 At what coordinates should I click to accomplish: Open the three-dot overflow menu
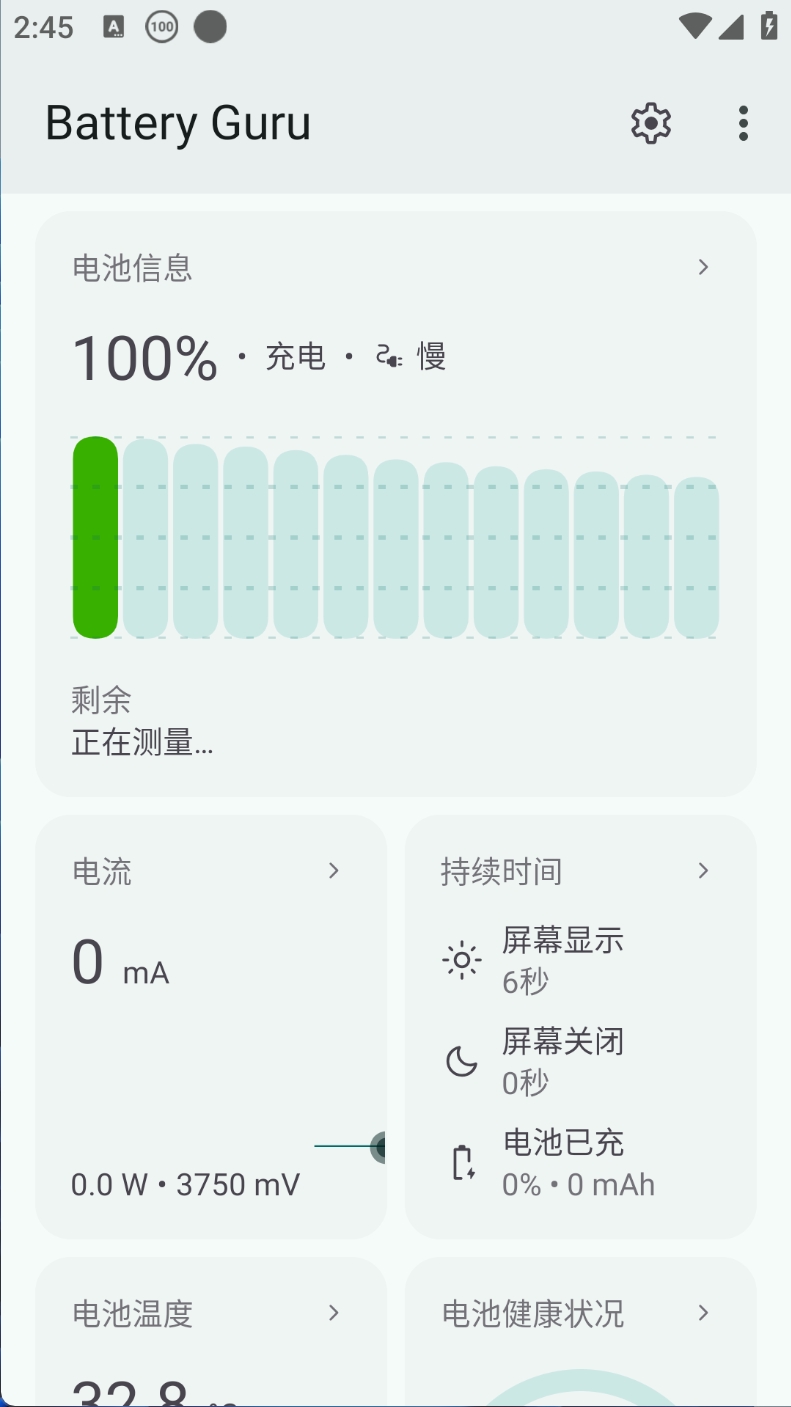(742, 124)
